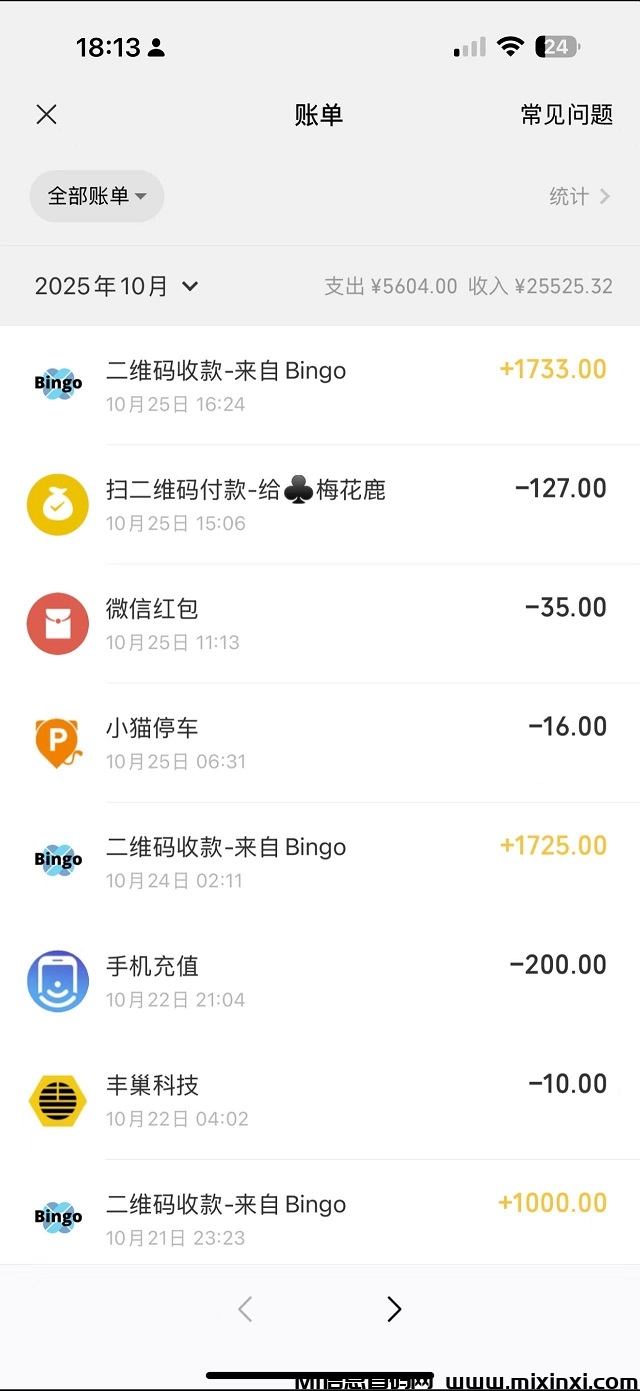
Task: Open the 丰巢科技 transaction
Action: (x=320, y=1099)
